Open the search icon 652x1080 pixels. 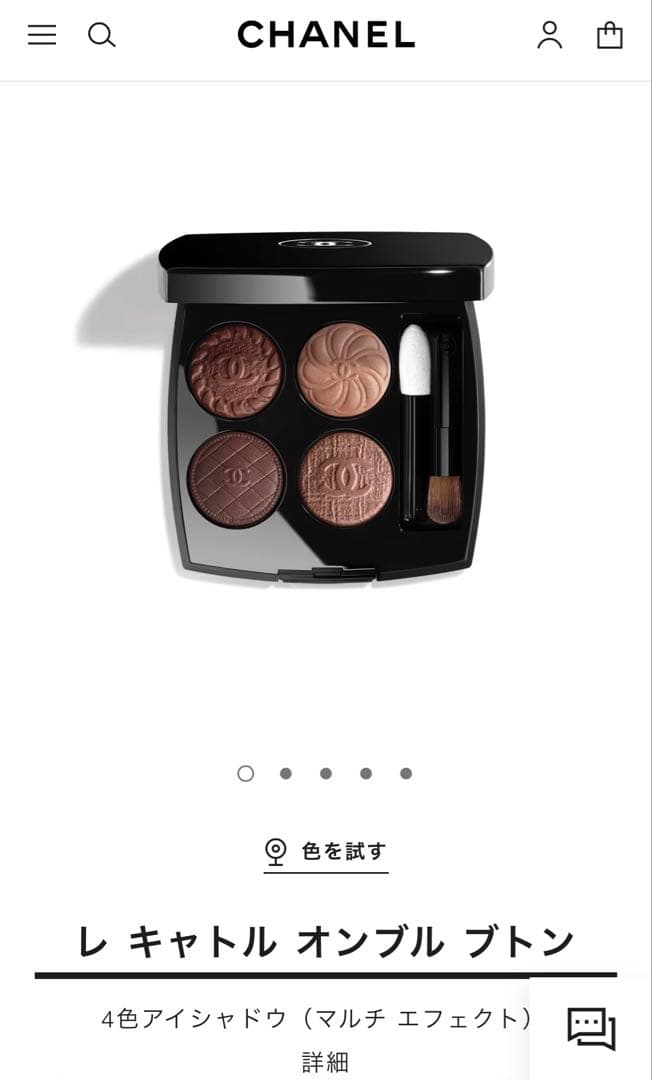coord(101,35)
